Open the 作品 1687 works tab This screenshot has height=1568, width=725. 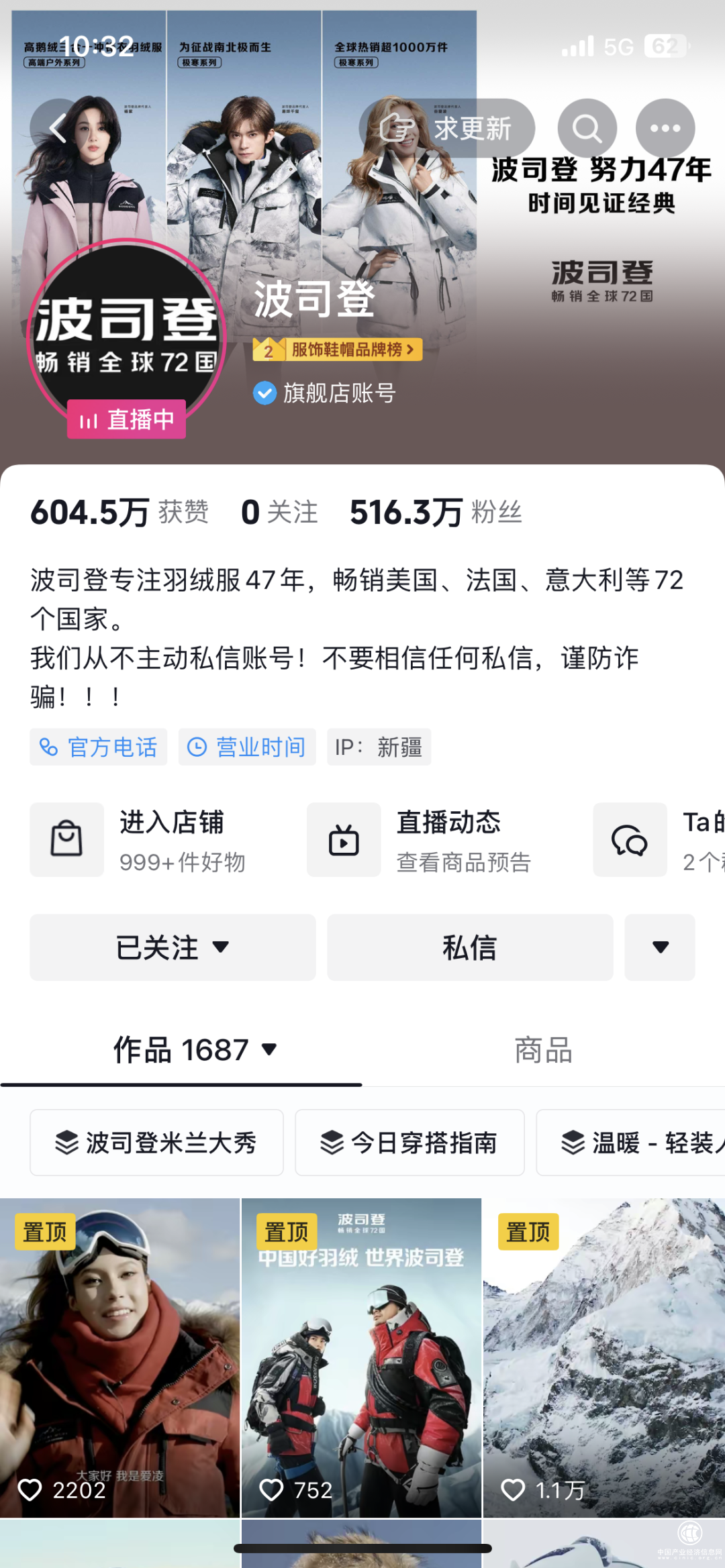[195, 1050]
